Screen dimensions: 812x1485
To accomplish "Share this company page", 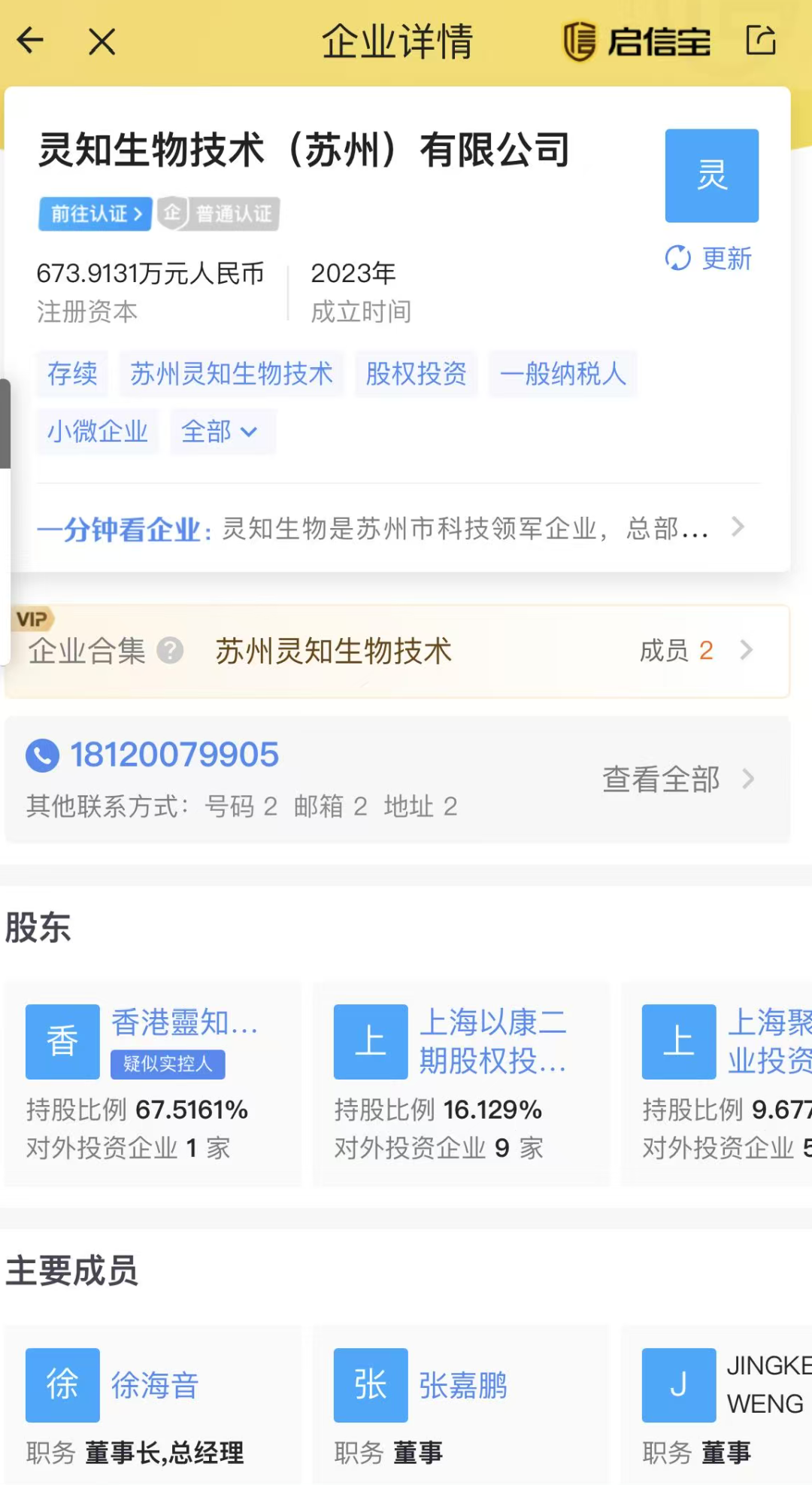I will point(761,41).
